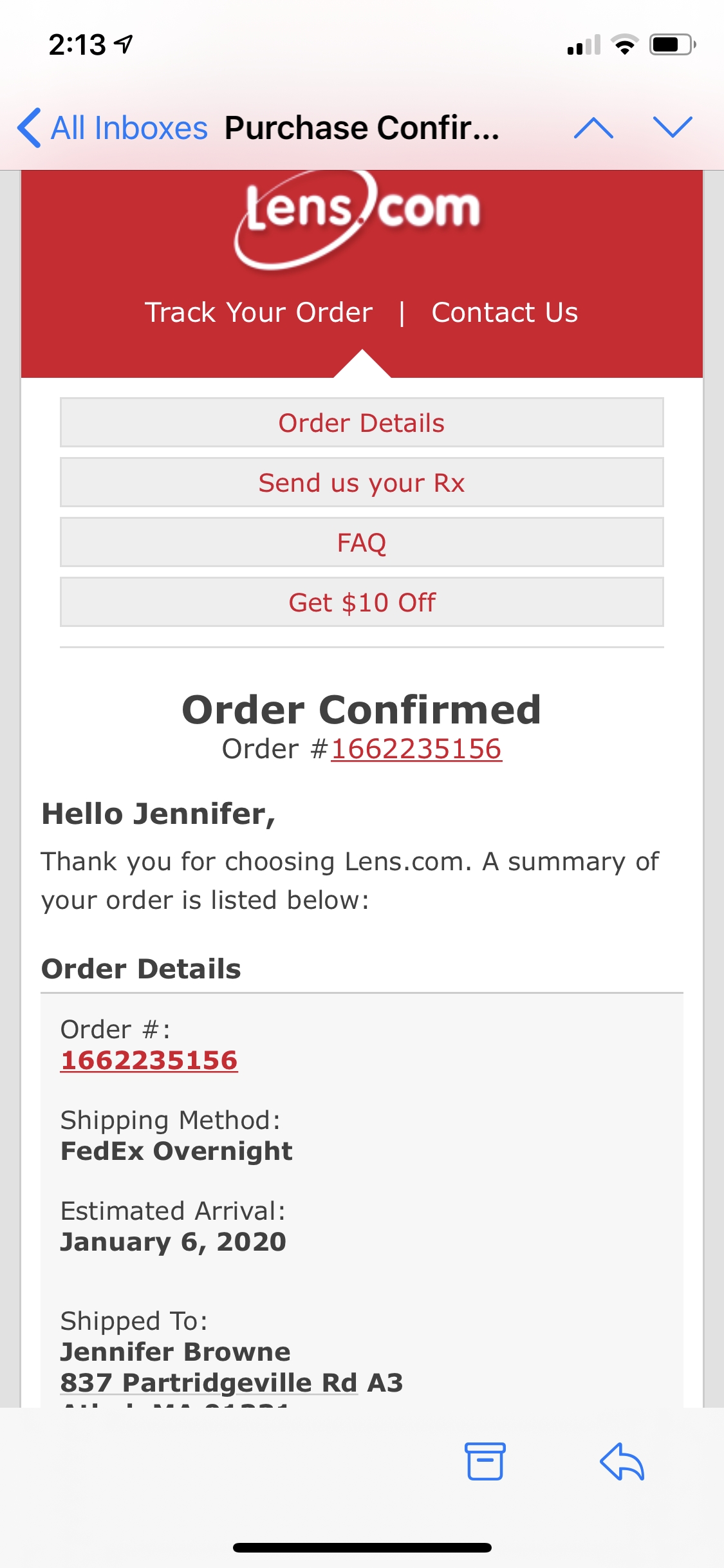This screenshot has height=1568, width=724.
Task: Tap the back chevron before All Inboxes
Action: point(30,127)
